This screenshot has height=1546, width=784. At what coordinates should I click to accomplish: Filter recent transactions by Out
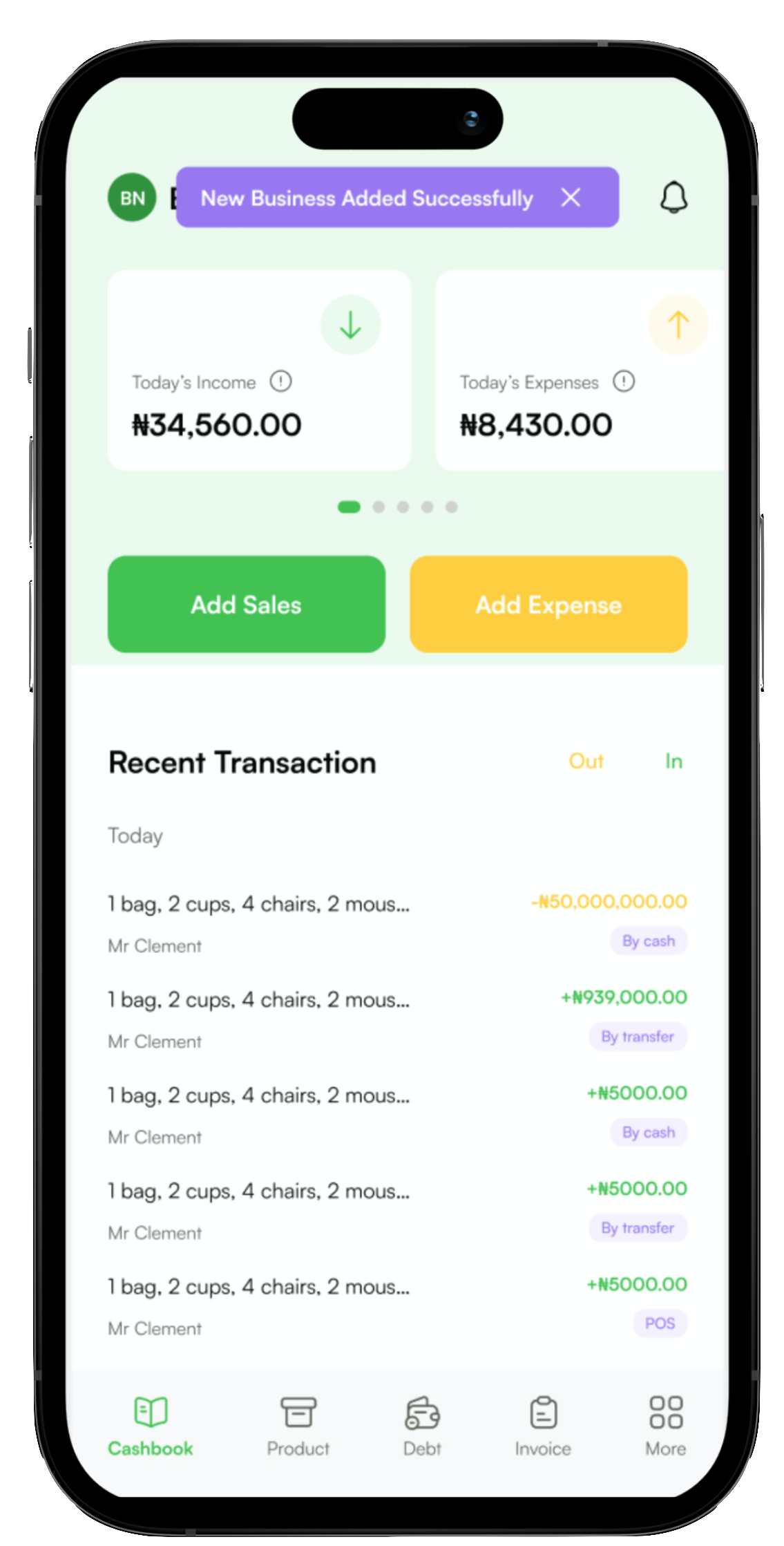[x=586, y=762]
